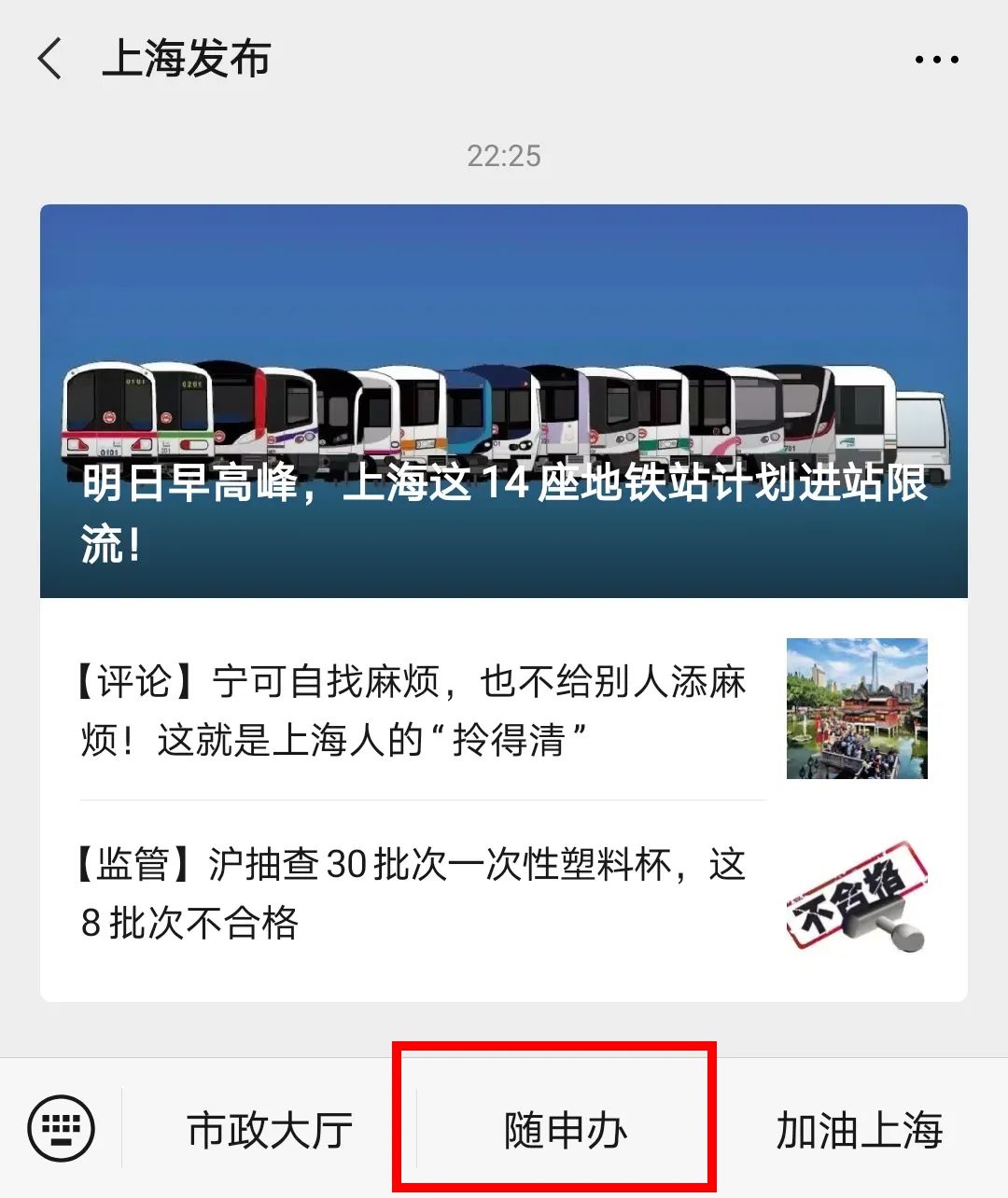Go back from 上海发布 chat
Viewport: 1008px width, 1198px height.
[50, 60]
